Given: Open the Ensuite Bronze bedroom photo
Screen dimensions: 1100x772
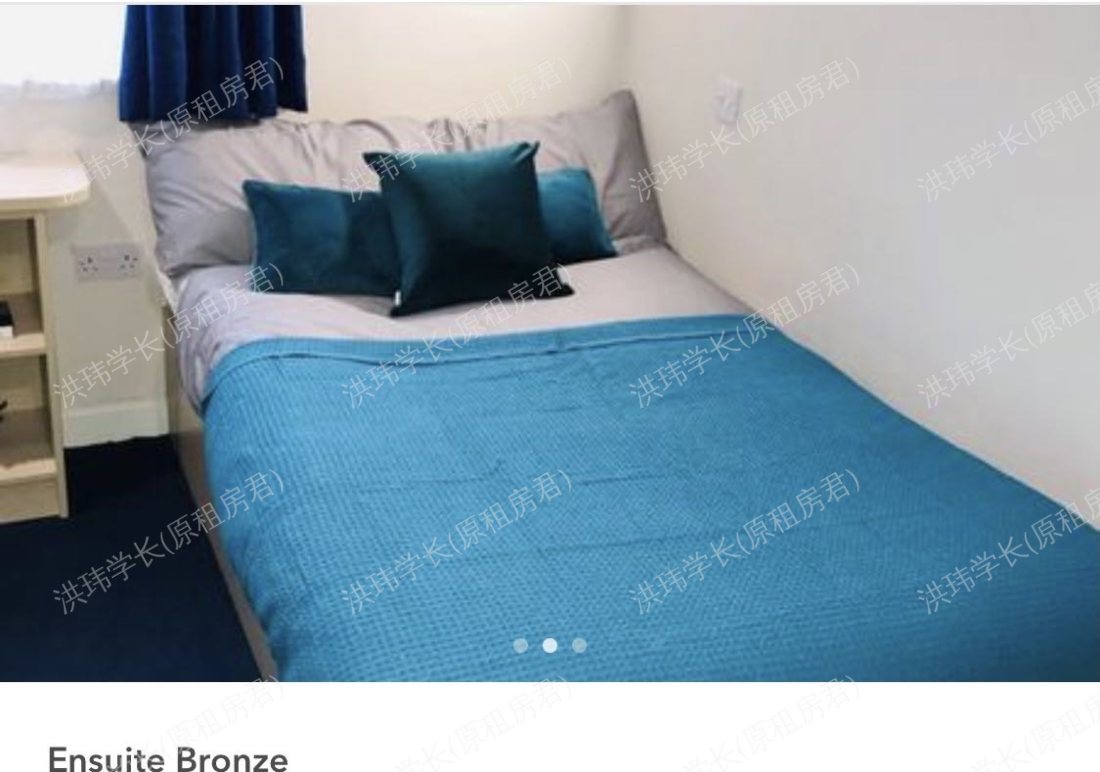Looking at the screenshot, I should [x=550, y=340].
